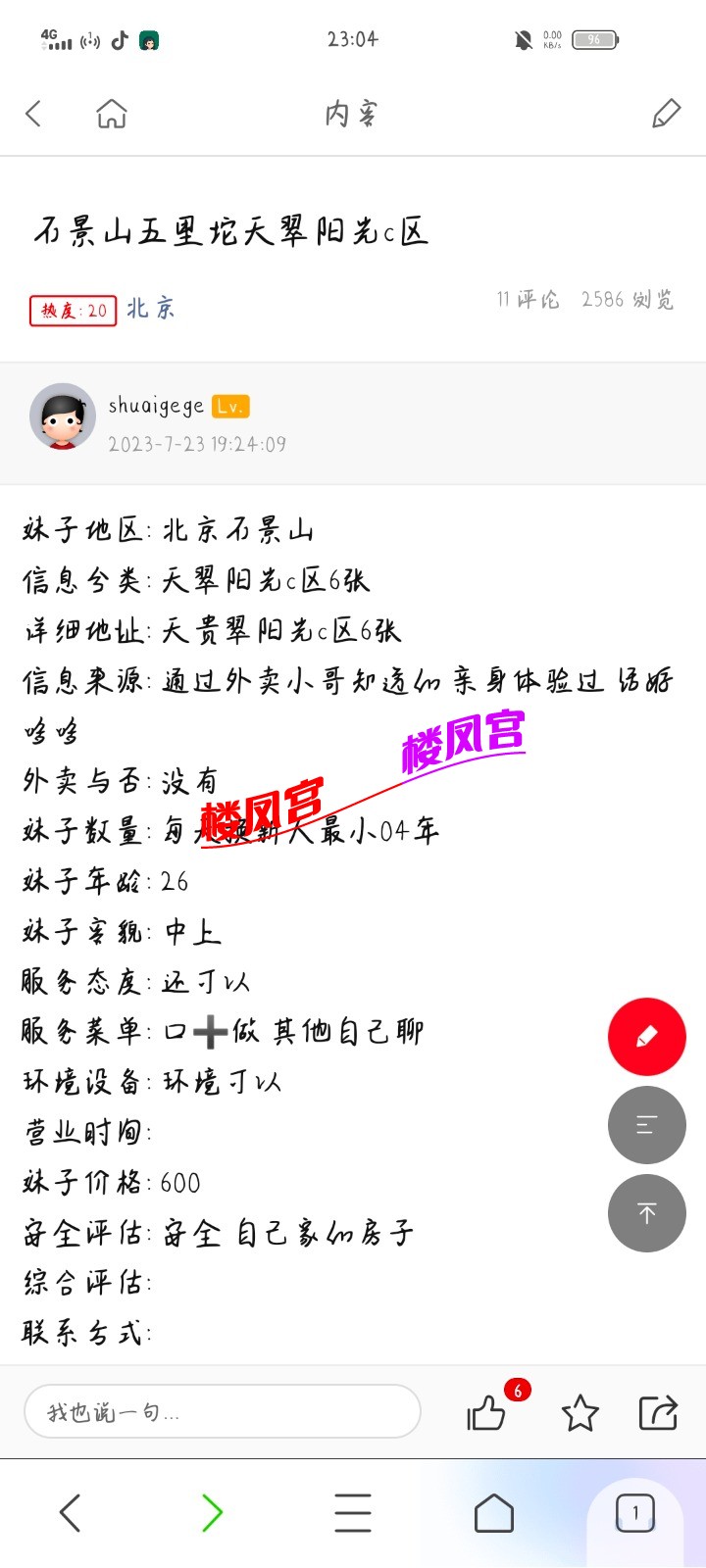Tap the red pencil compose floating button
Screen dimensions: 706x1568
pyautogui.click(x=647, y=1037)
